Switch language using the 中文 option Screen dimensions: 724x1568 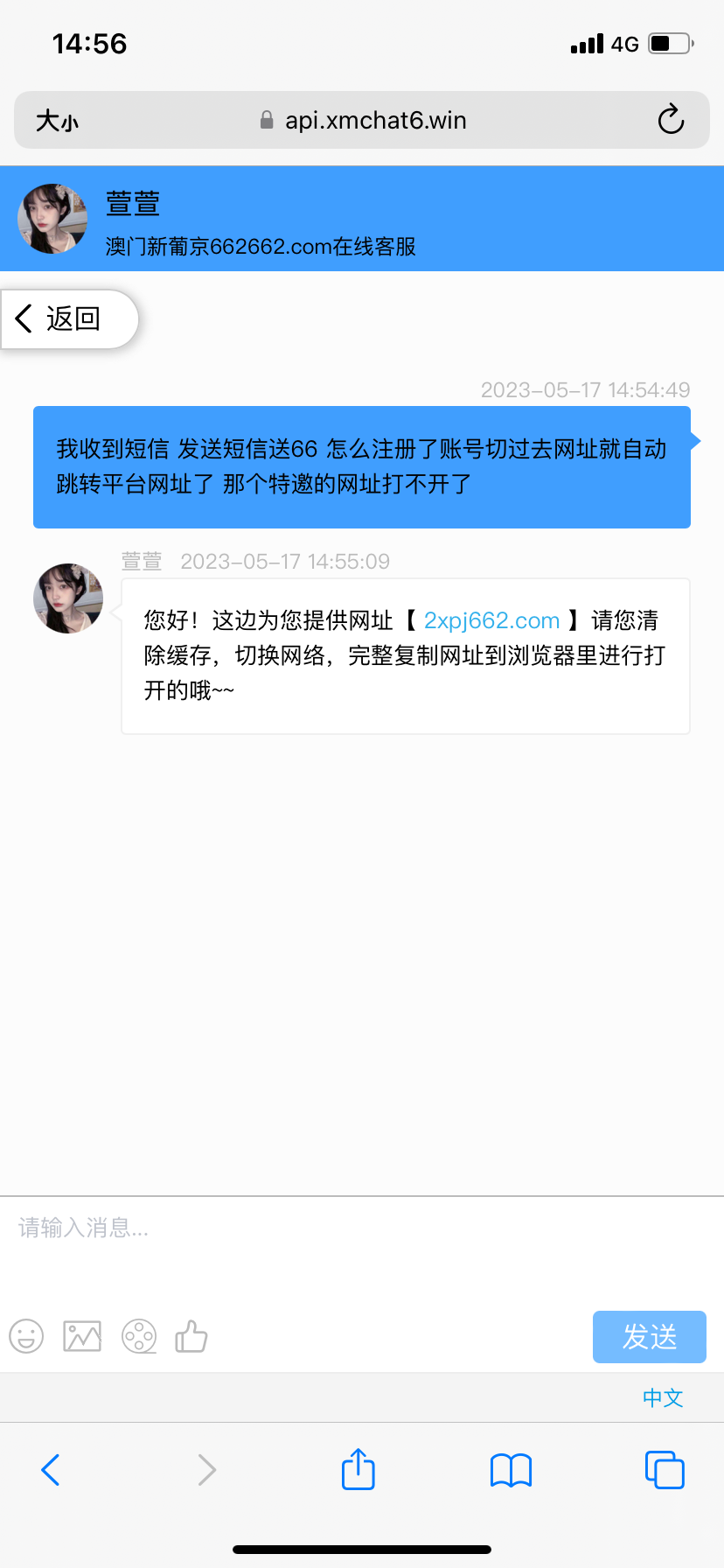(662, 1397)
